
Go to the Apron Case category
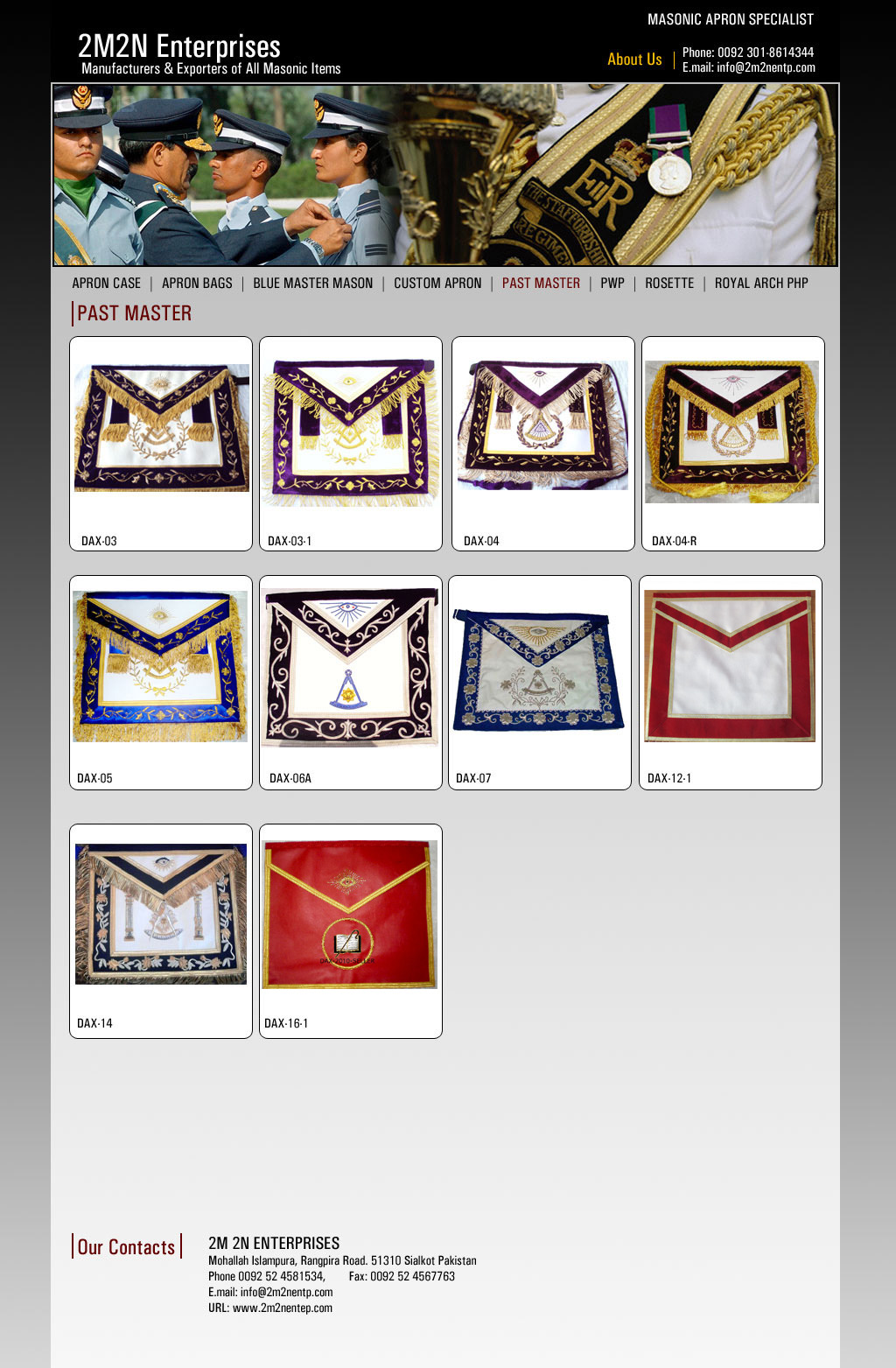tap(106, 284)
